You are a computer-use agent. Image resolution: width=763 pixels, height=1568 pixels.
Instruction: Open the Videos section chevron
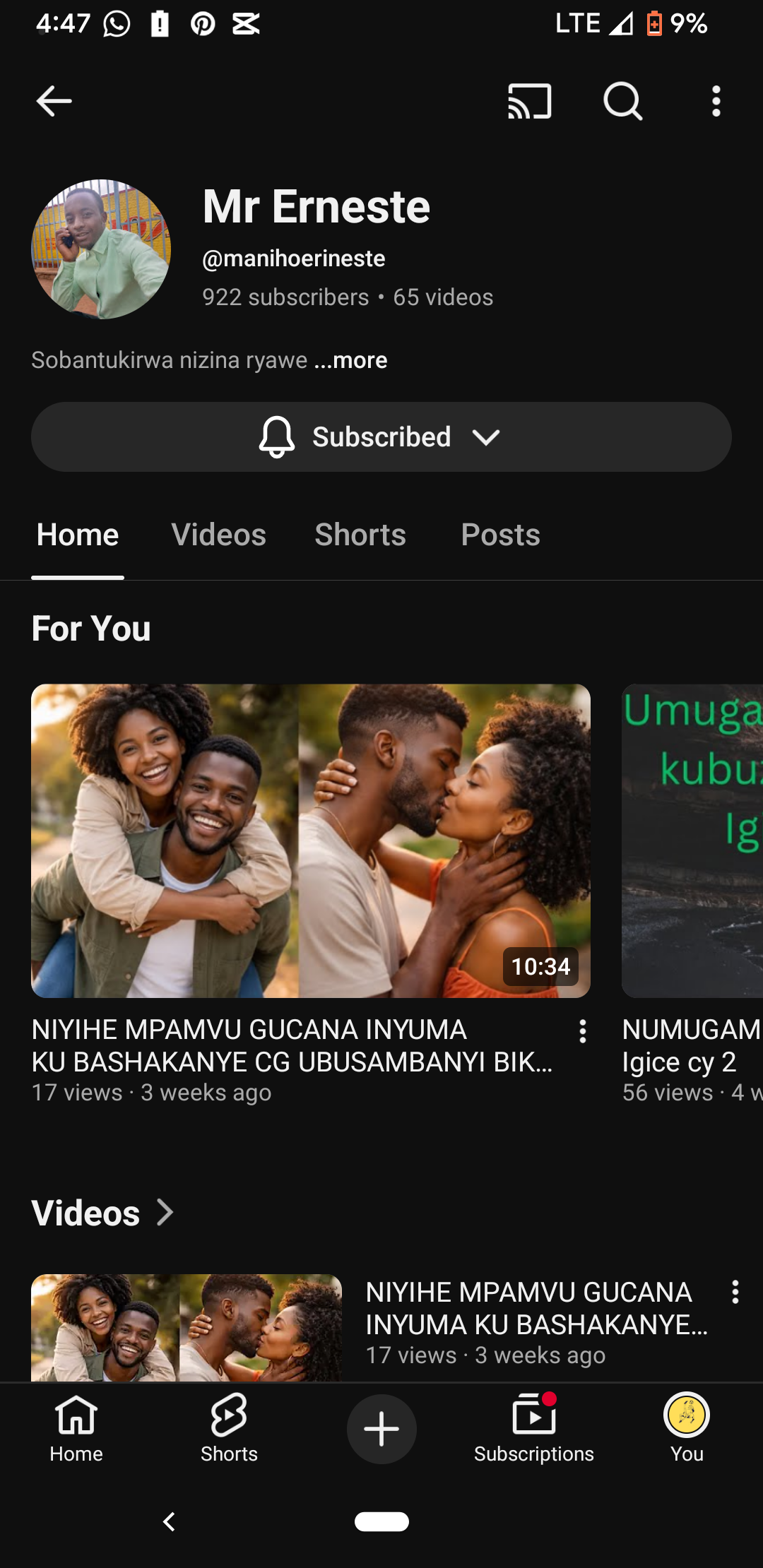(165, 1213)
